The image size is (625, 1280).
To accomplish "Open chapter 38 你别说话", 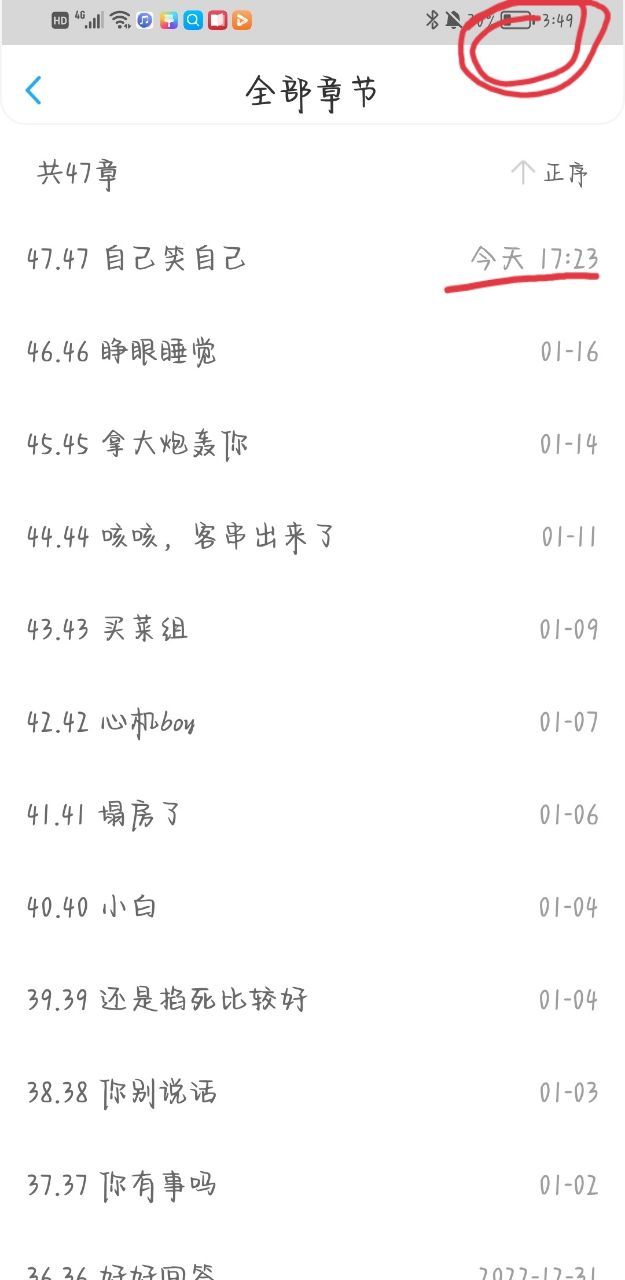I will 312,1092.
